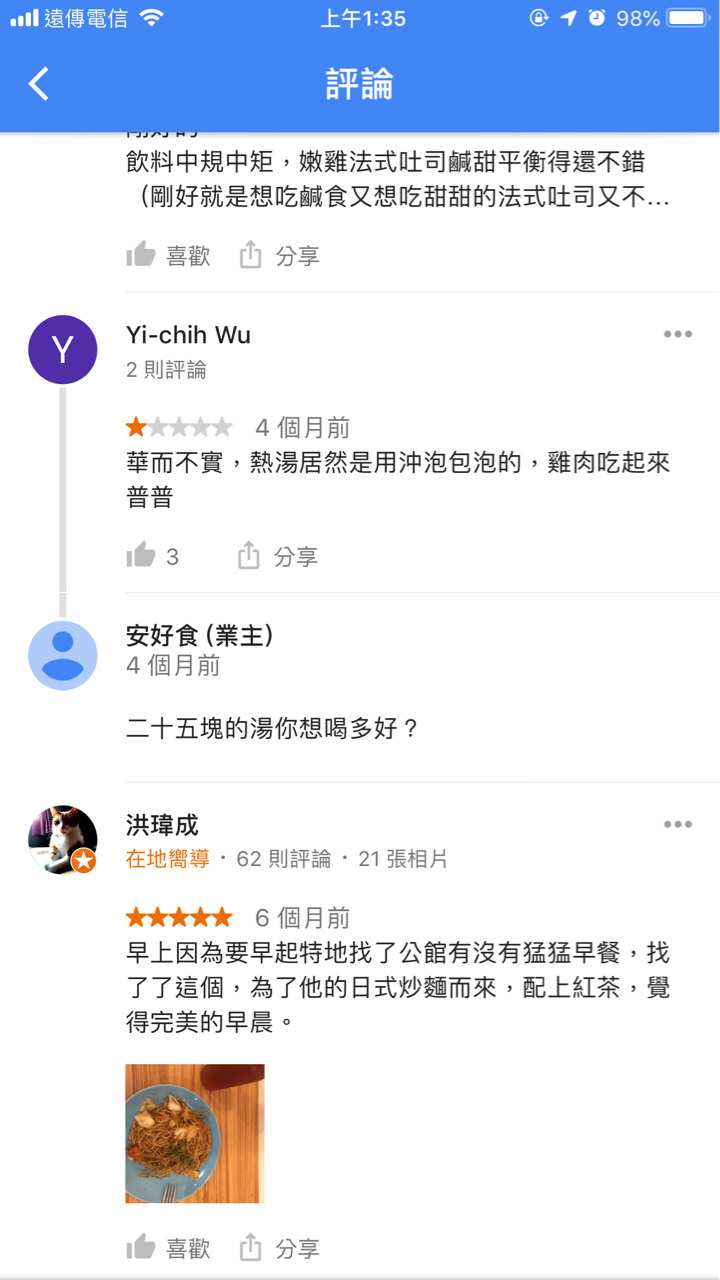Share the 嫩雞法式吐司 review

279,255
